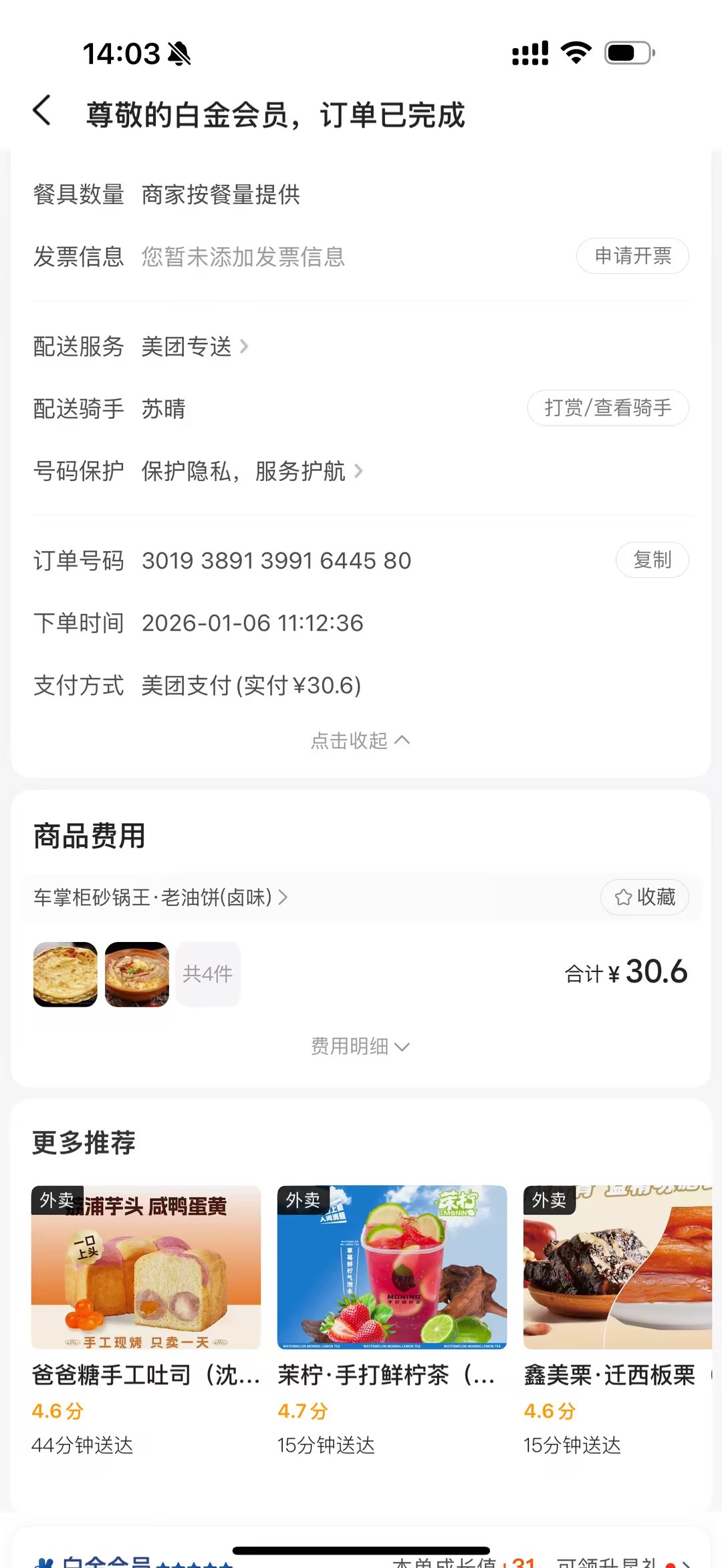Viewport: 722px width, 1568px height.
Task: Go back from the order details page
Action: 42,111
